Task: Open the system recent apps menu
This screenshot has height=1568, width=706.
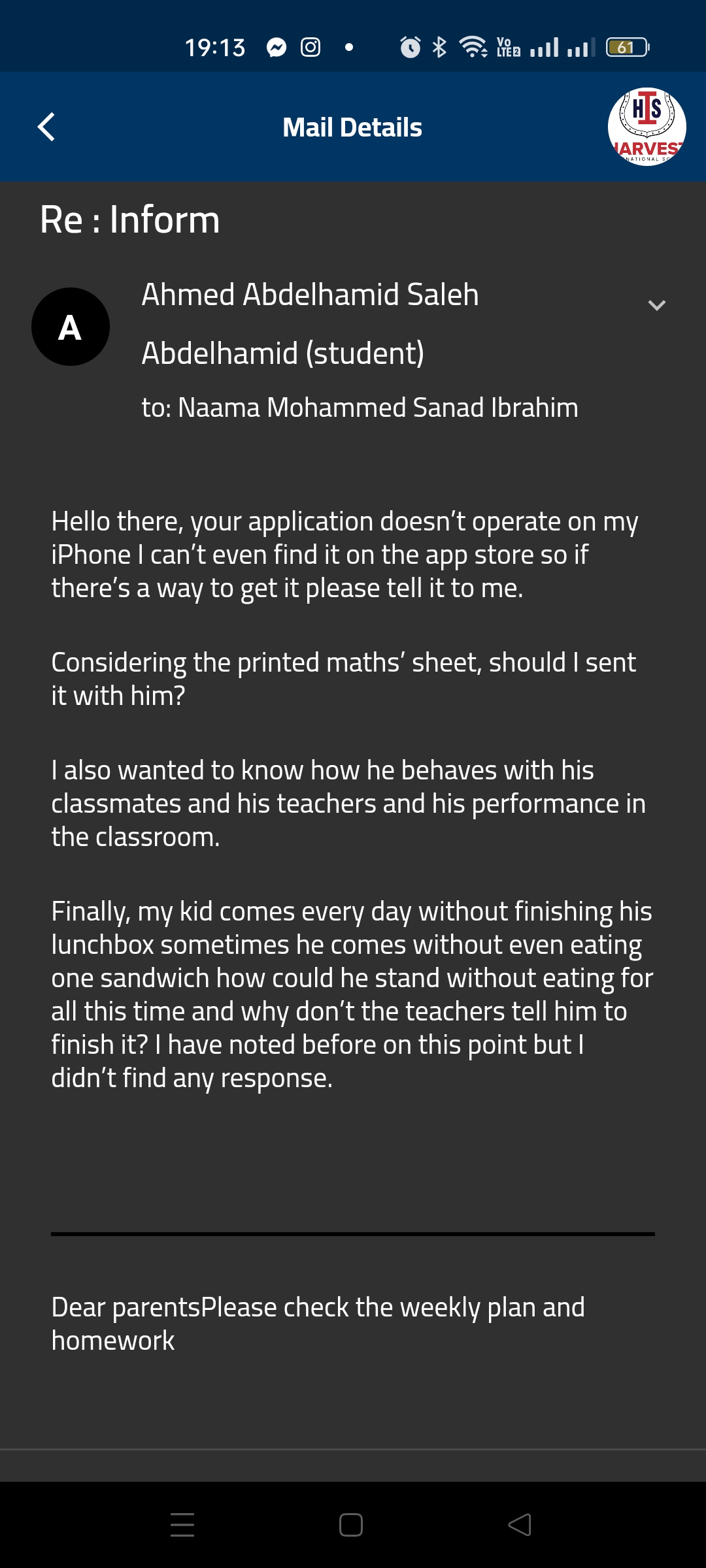Action: pos(182,1525)
